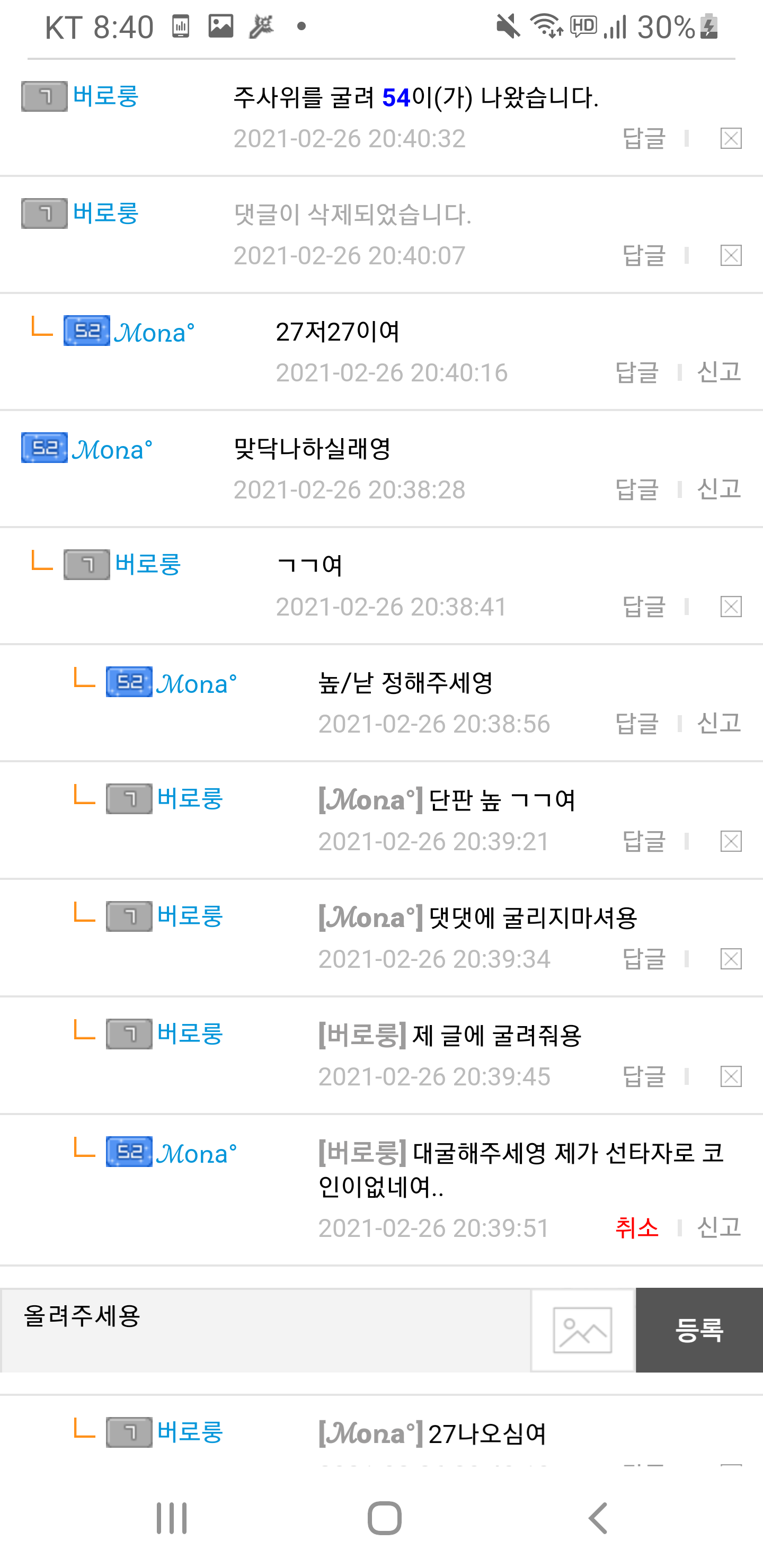The height and width of the screenshot is (1568, 763).
Task: Reply to Mona's 맞닥나하실래영 comment
Action: coord(637,489)
